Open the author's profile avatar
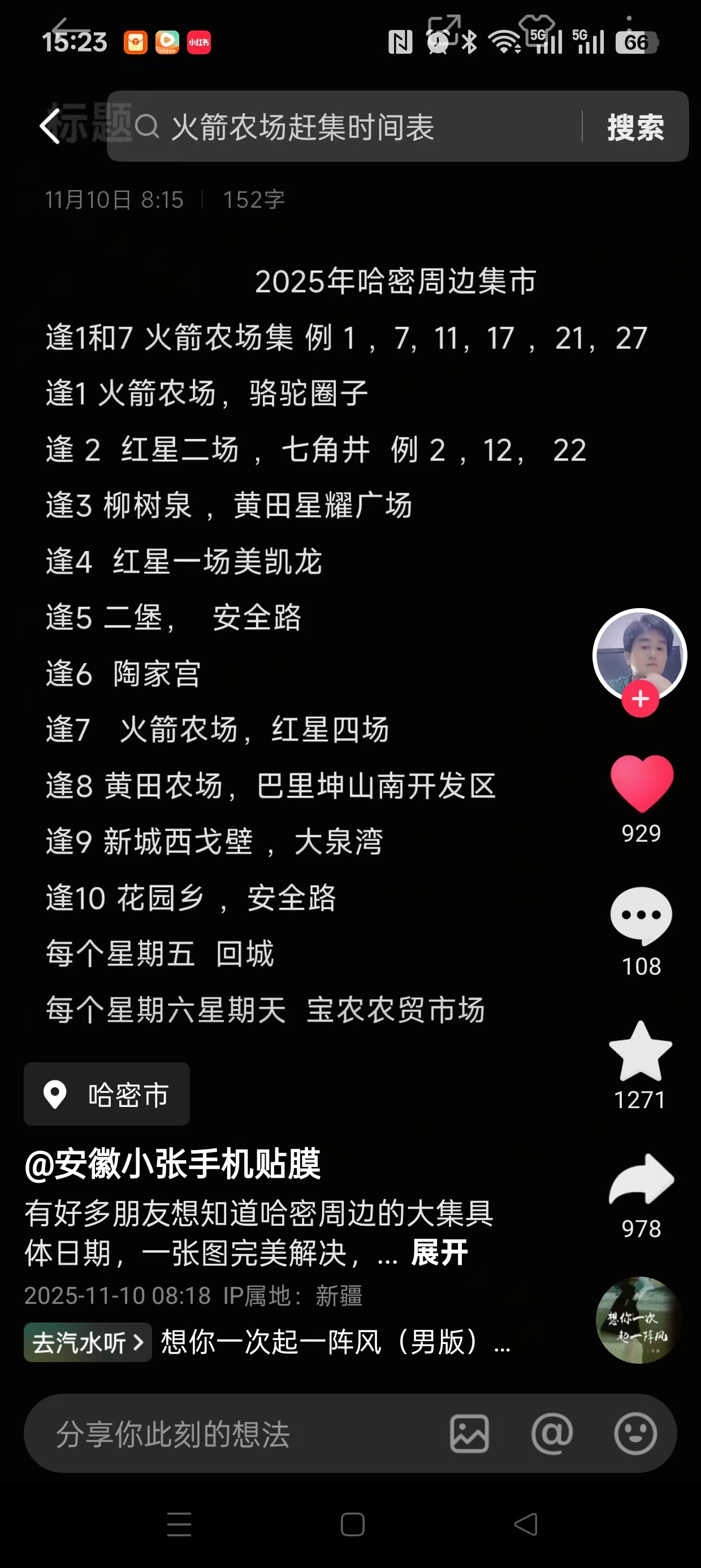This screenshot has height=1568, width=701. pyautogui.click(x=639, y=654)
